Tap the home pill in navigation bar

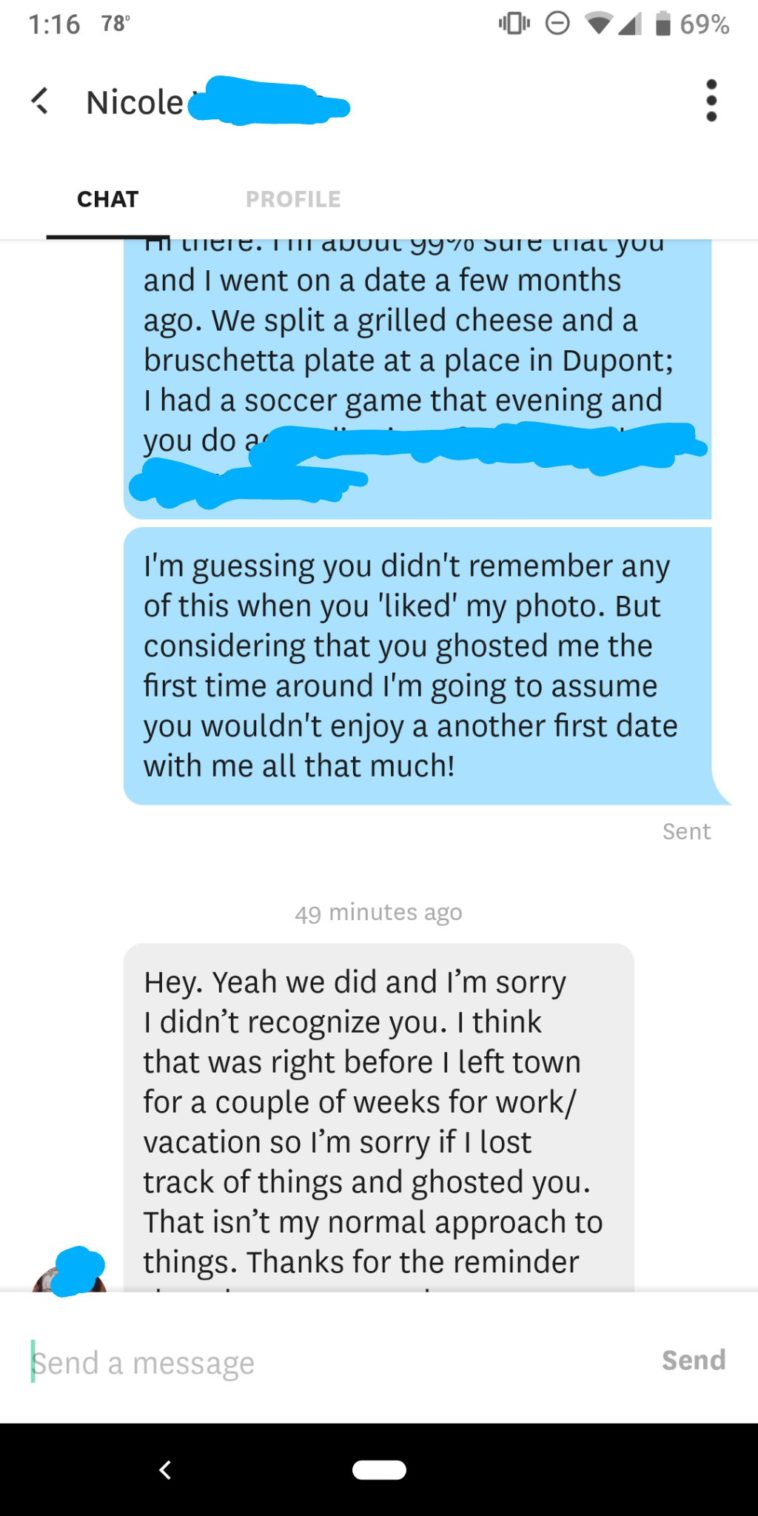point(379,1469)
